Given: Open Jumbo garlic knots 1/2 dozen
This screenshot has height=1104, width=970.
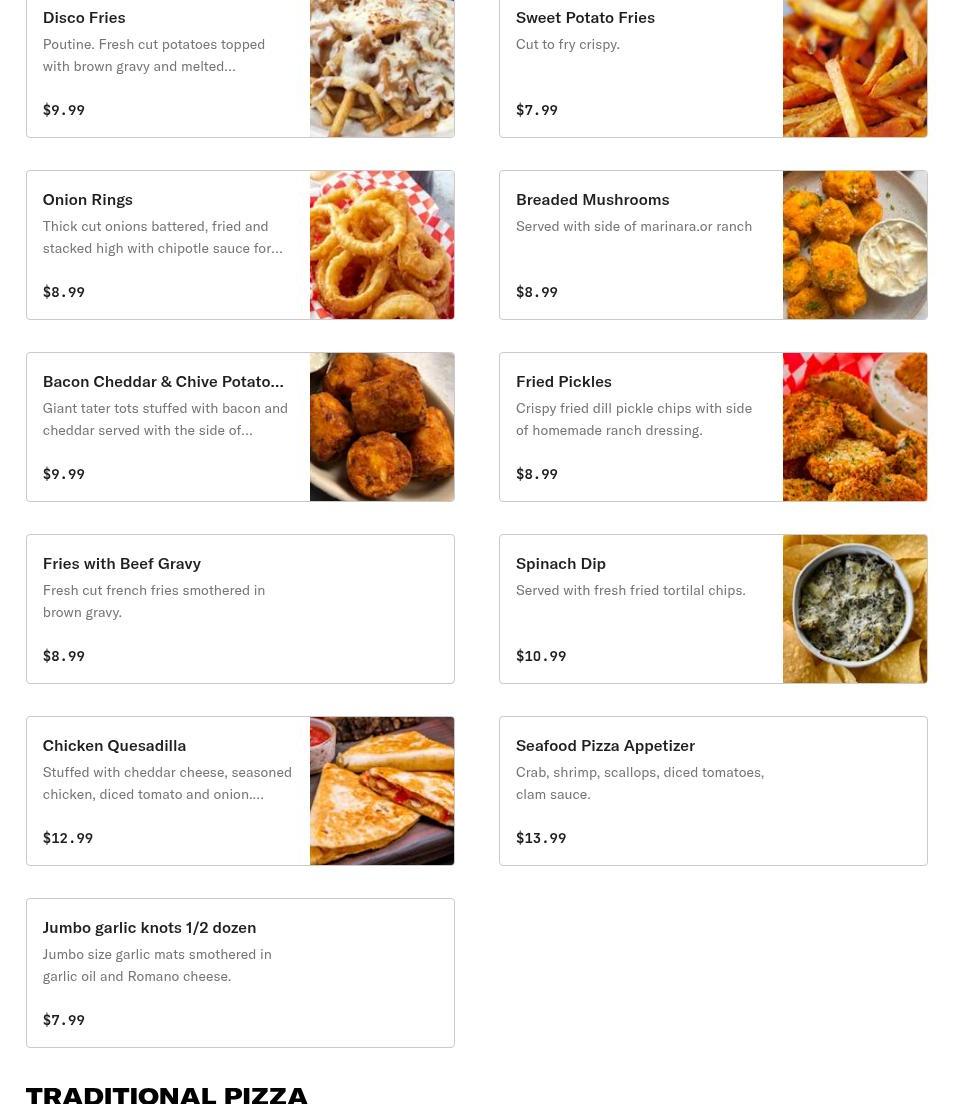Looking at the screenshot, I should pyautogui.click(x=240, y=973).
